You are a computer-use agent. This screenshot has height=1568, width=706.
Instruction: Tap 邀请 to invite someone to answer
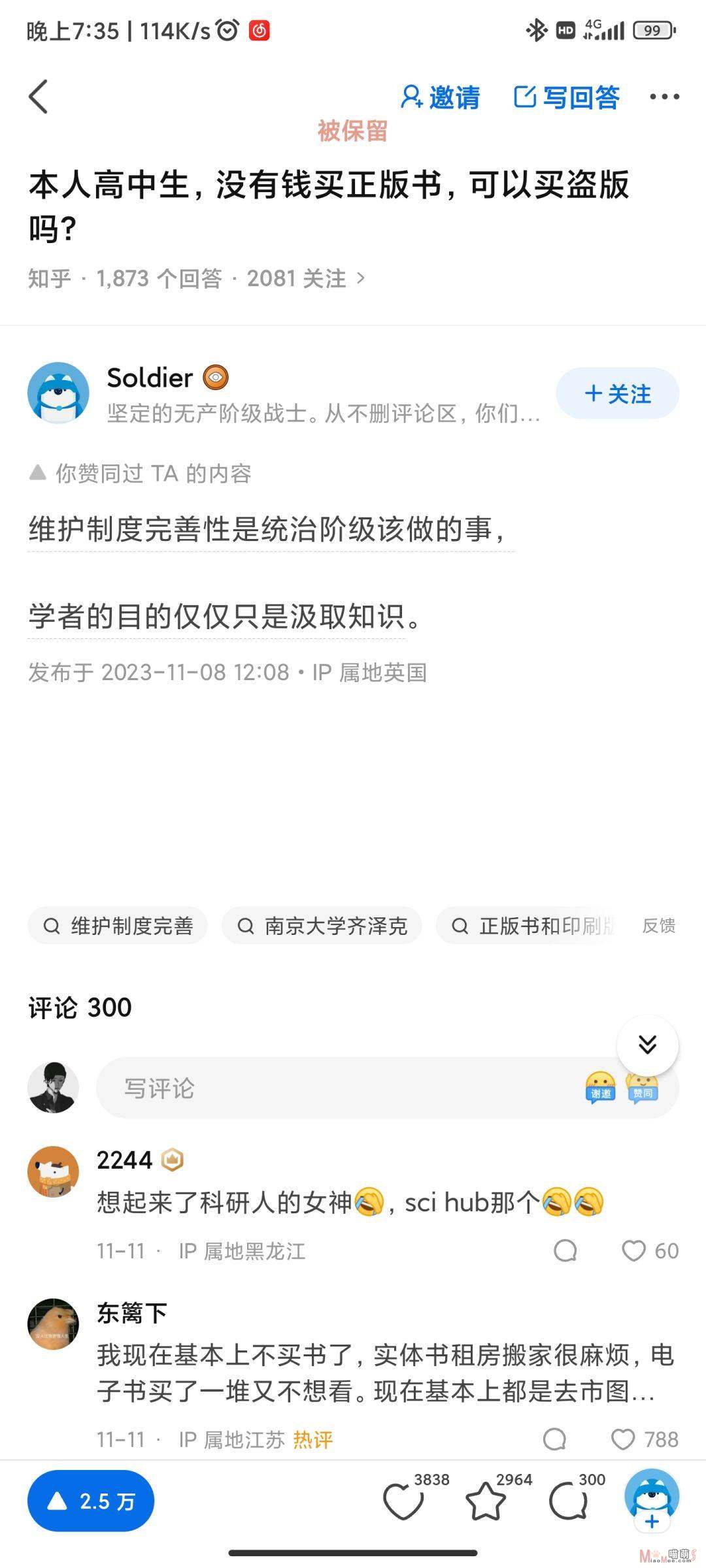coord(440,97)
